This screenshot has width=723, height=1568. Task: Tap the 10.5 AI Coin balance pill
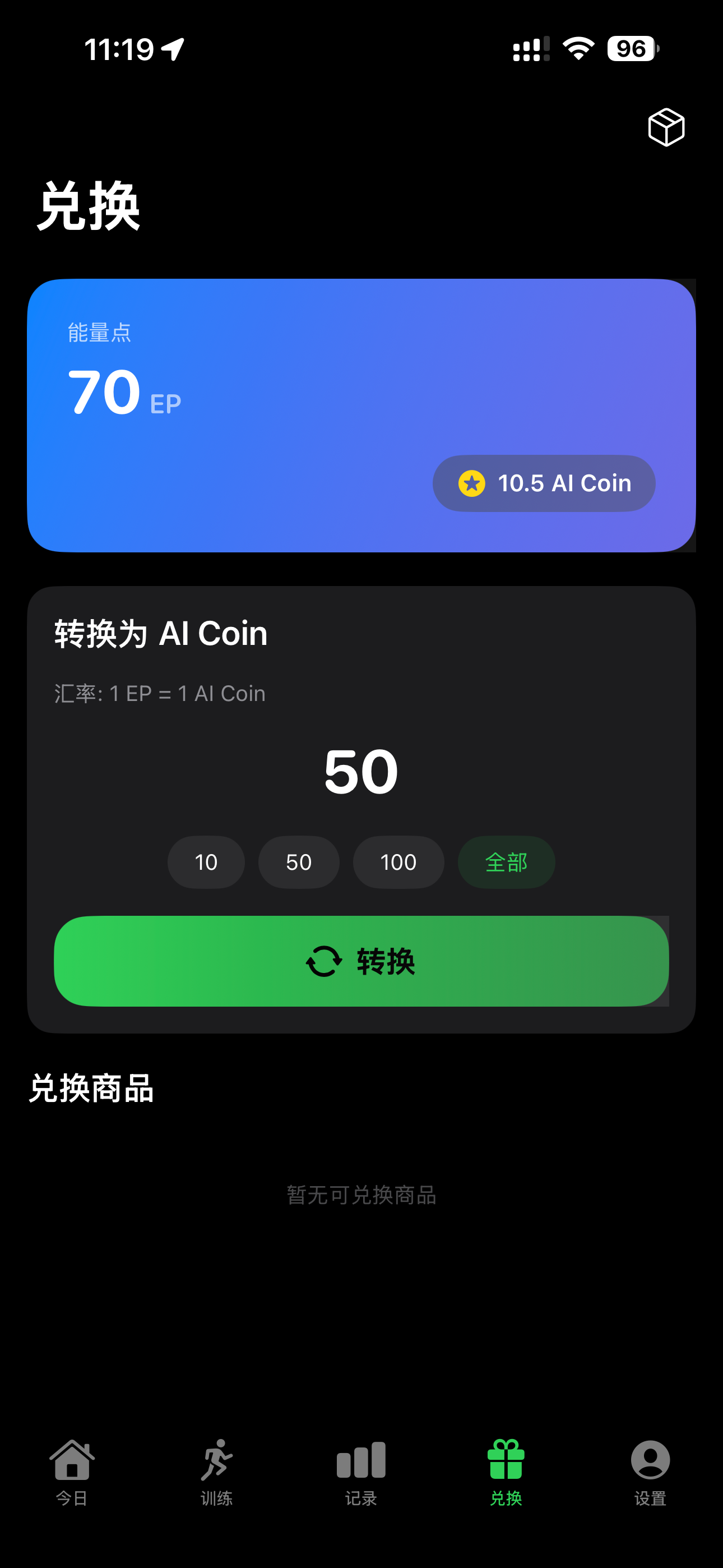point(544,483)
